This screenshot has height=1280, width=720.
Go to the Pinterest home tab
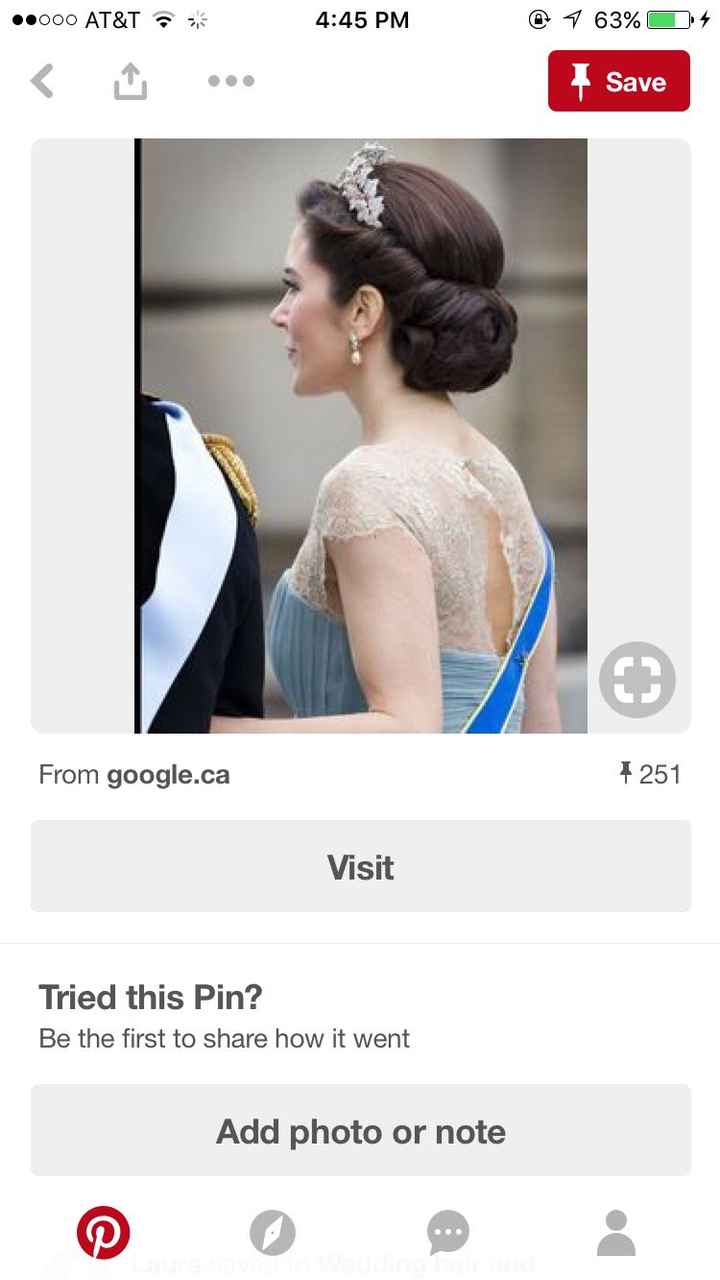point(104,1232)
